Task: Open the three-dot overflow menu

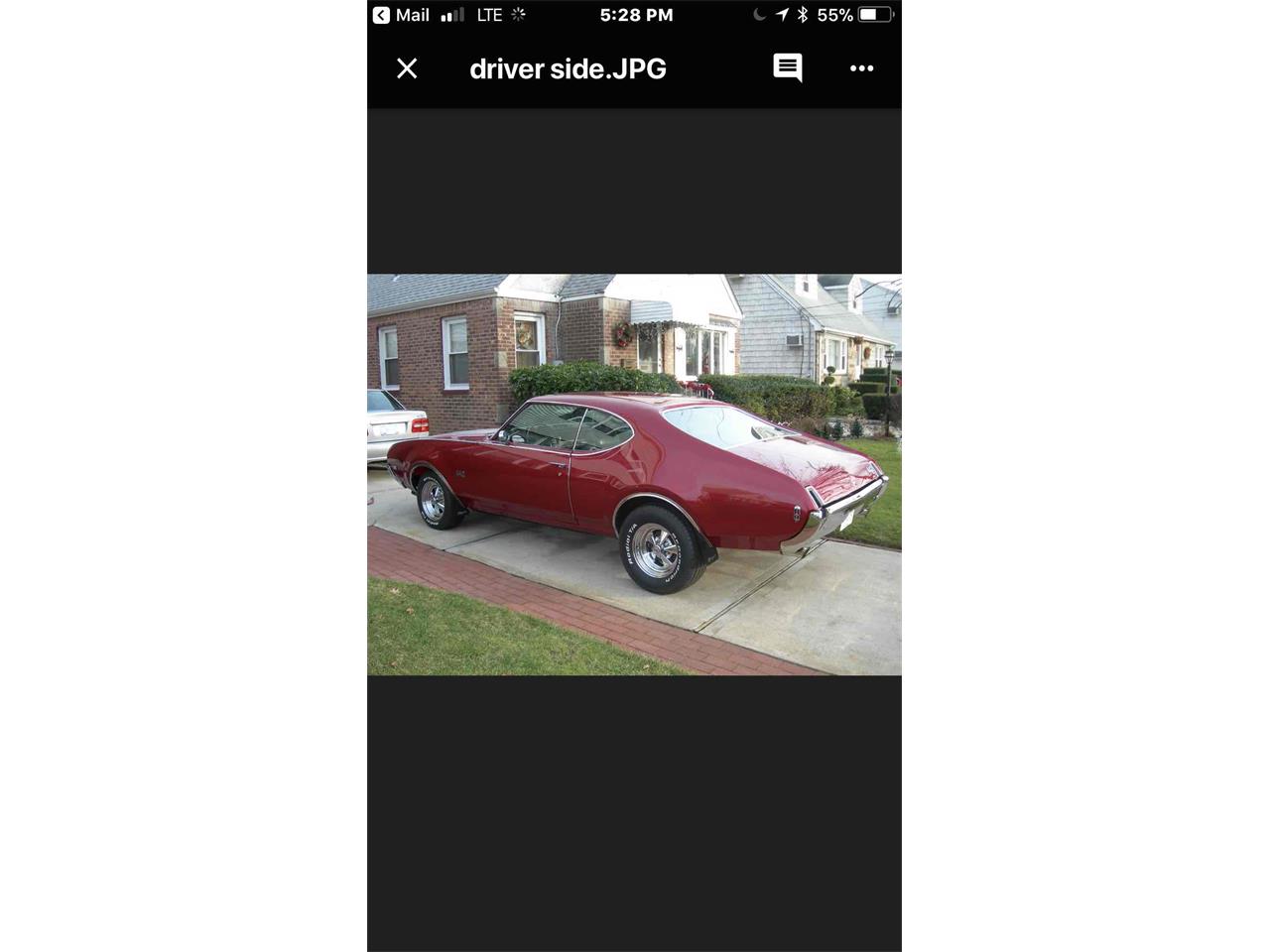Action: [861, 68]
